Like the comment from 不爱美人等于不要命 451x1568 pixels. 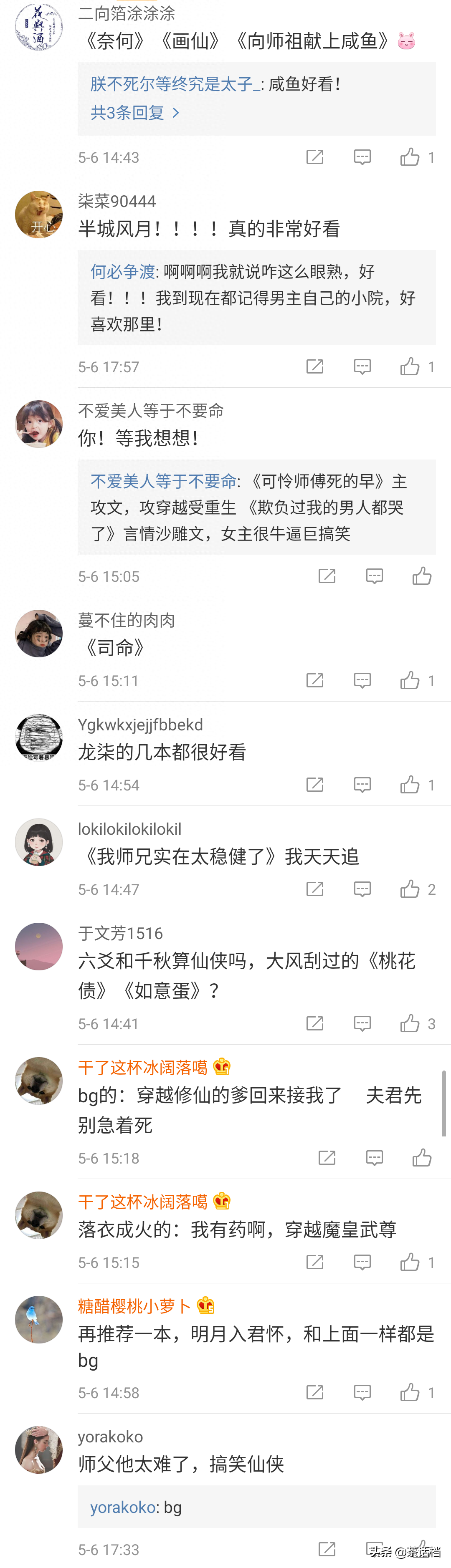pos(422,576)
